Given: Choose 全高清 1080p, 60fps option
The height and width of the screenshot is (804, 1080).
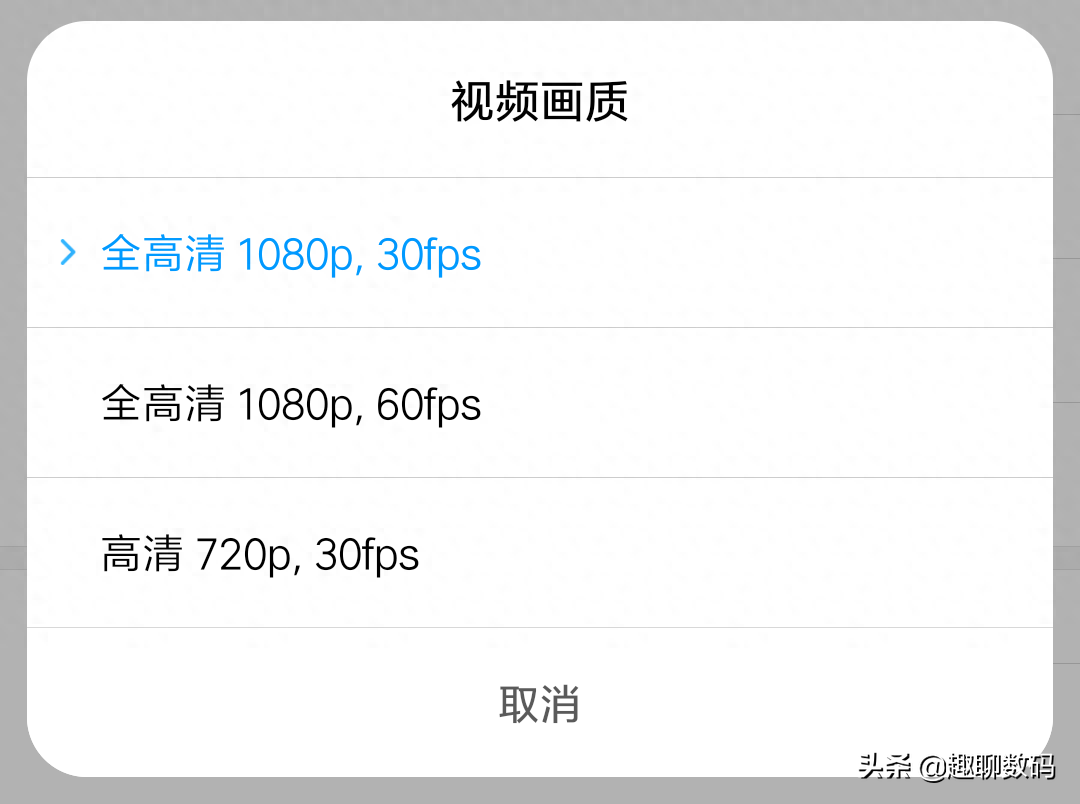Looking at the screenshot, I should pyautogui.click(x=292, y=405).
